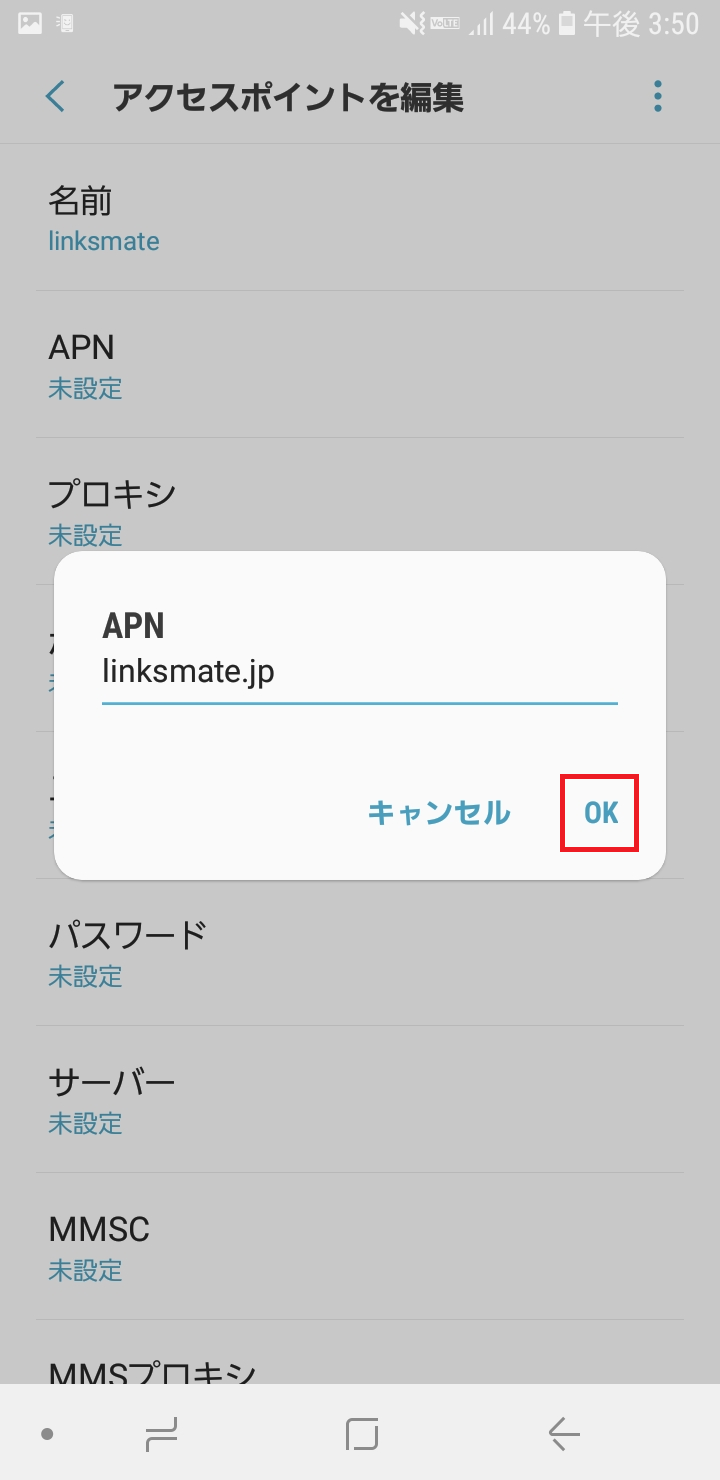Tap the Back navigation arrow at bottom

(562, 1432)
